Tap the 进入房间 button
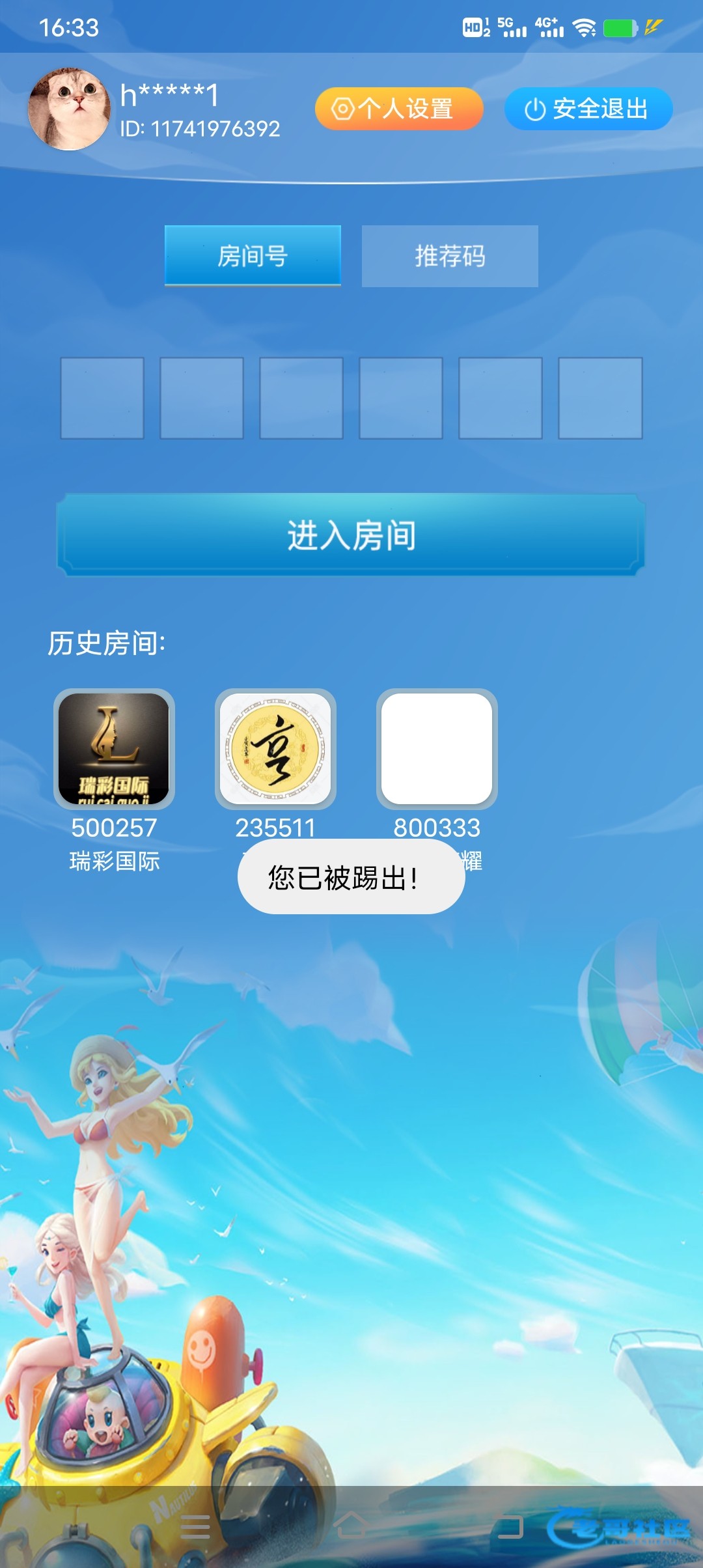The image size is (703, 1568). click(351, 535)
